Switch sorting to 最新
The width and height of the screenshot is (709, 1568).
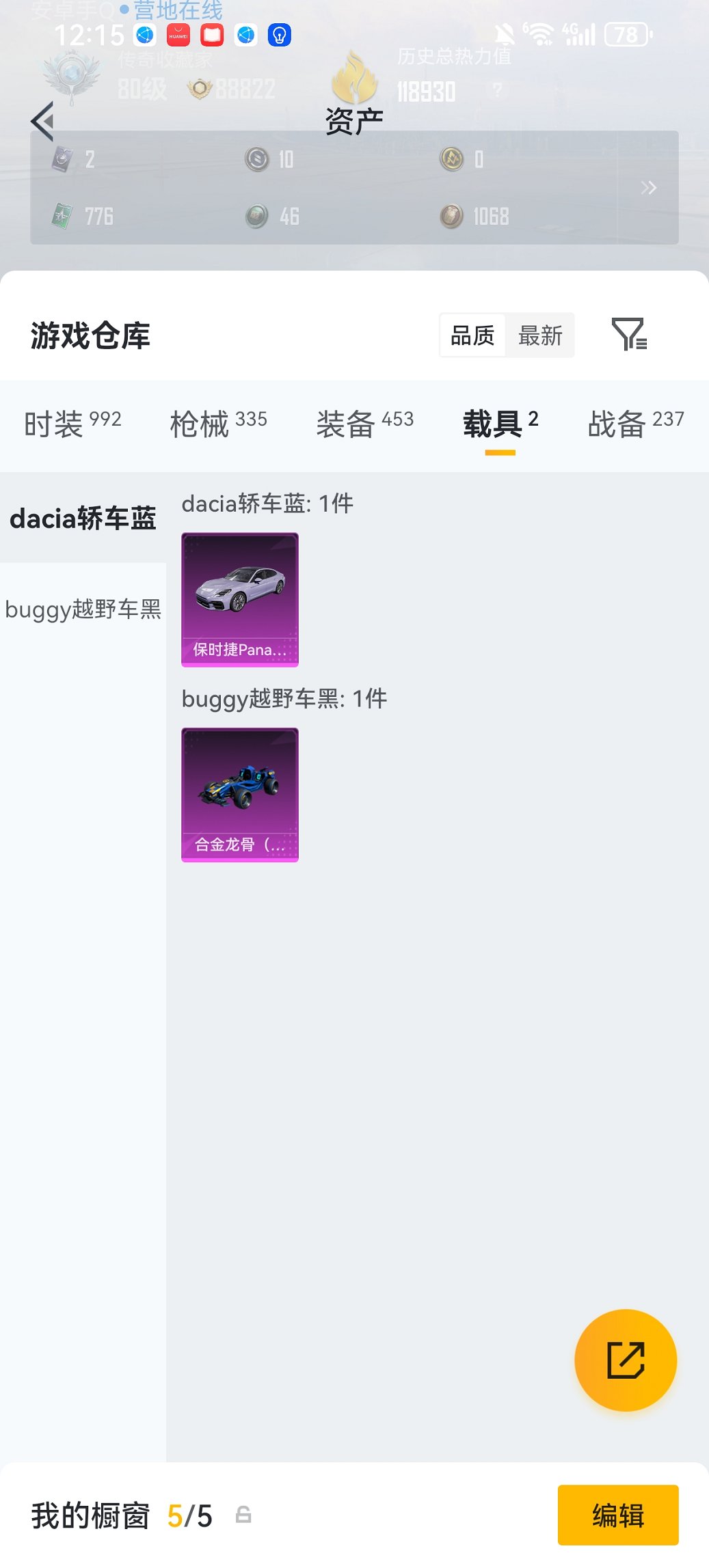click(x=540, y=335)
